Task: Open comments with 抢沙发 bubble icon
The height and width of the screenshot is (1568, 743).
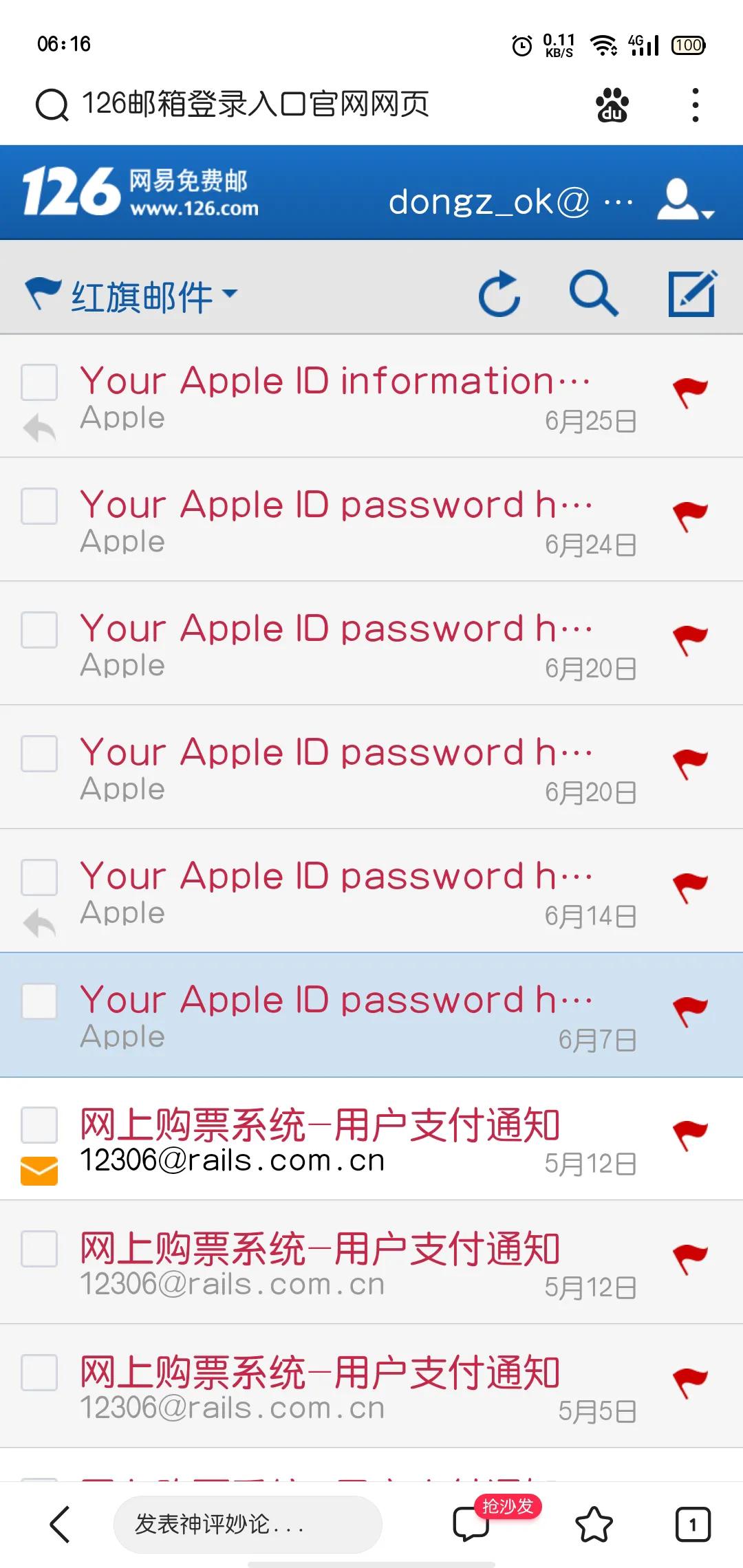Action: 472,1525
